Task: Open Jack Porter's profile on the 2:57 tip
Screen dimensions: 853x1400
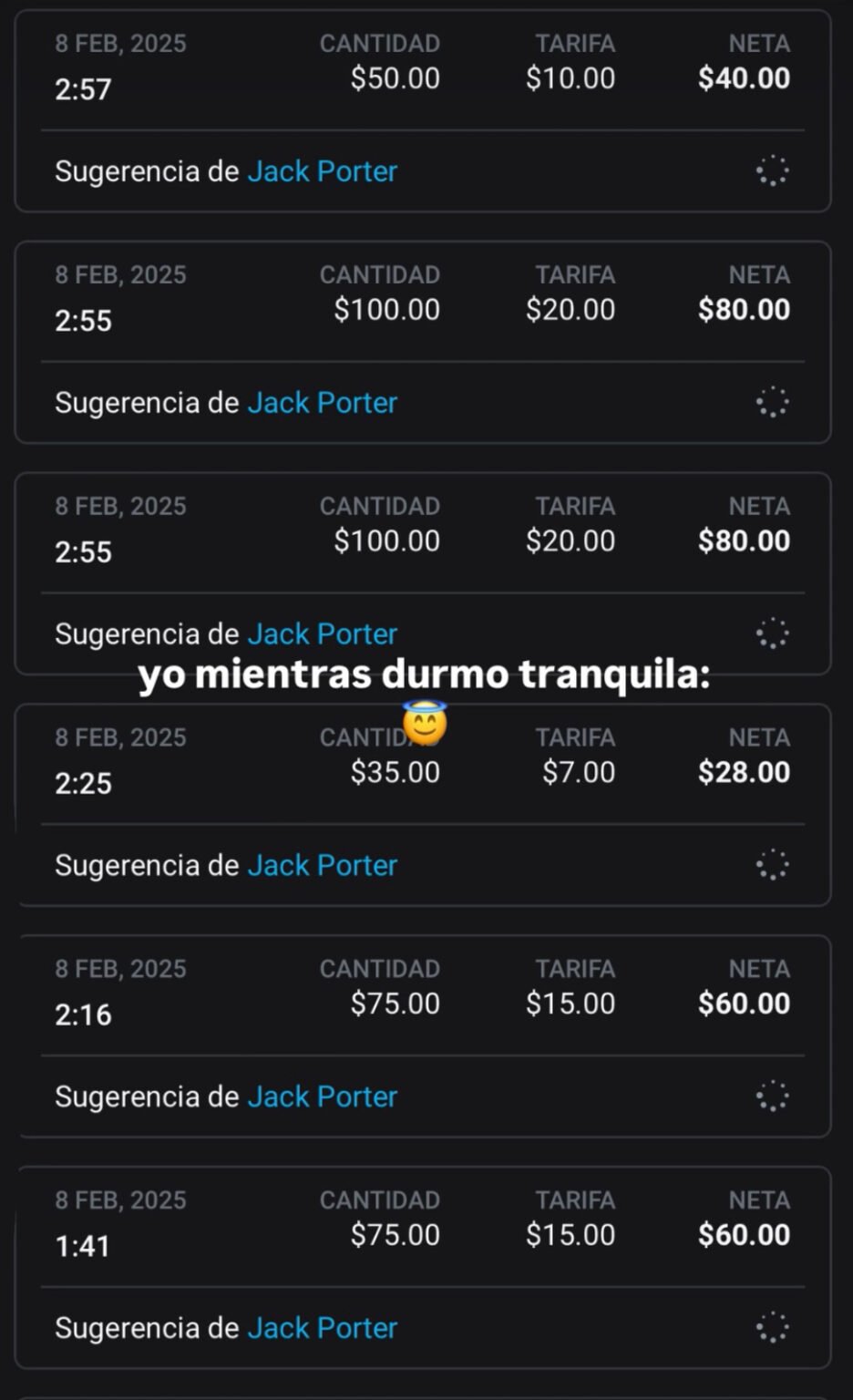Action: pos(323,171)
